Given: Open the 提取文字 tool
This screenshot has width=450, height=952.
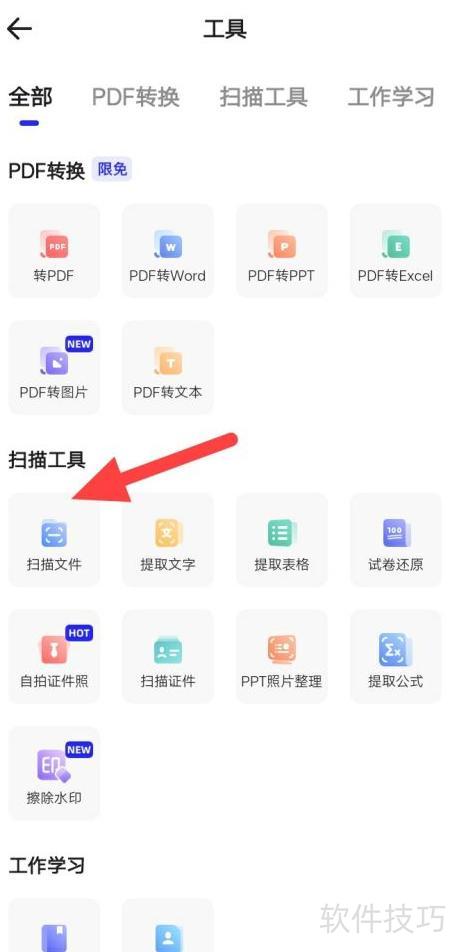Looking at the screenshot, I should [168, 540].
